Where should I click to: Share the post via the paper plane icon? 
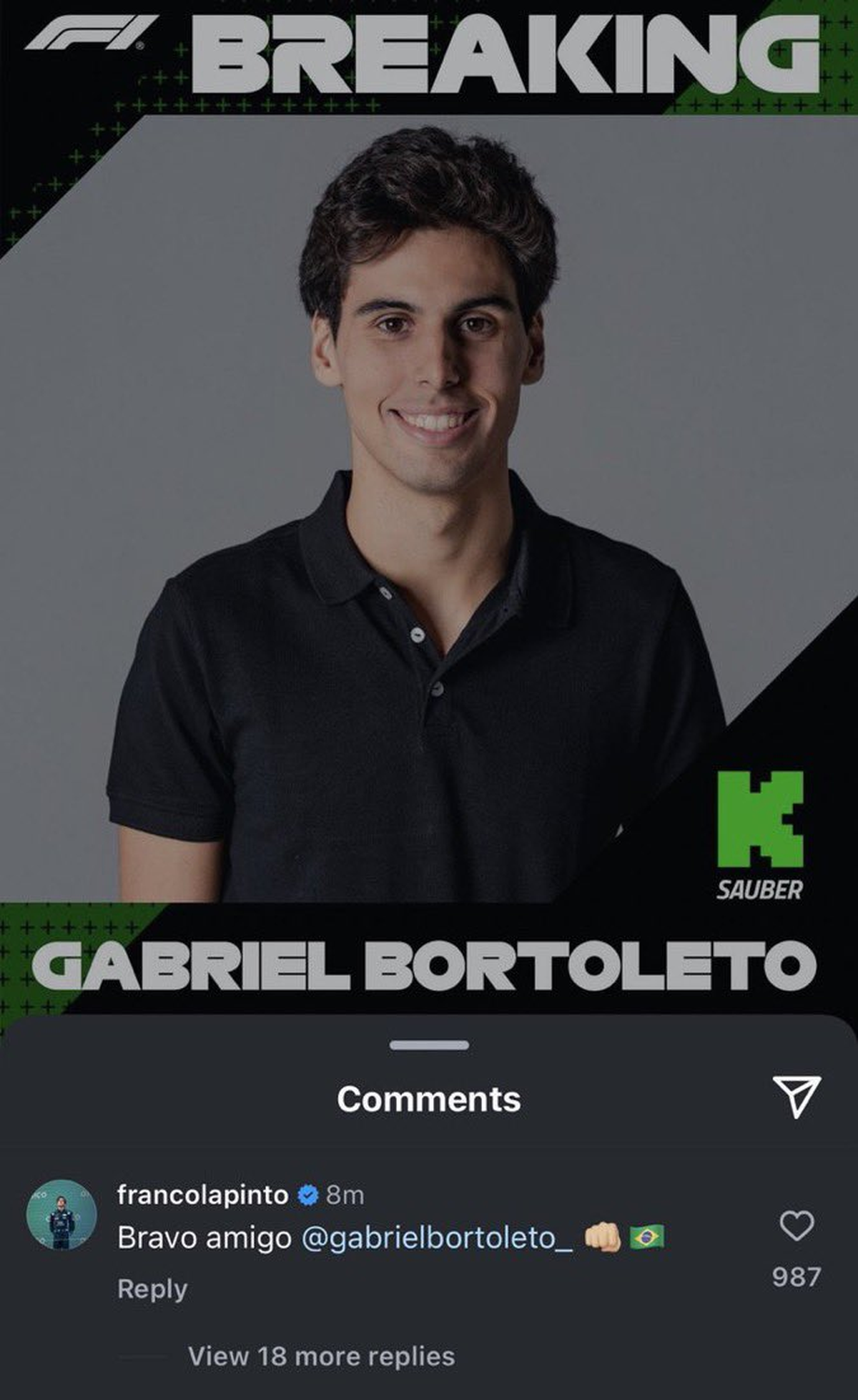pyautogui.click(x=797, y=1096)
